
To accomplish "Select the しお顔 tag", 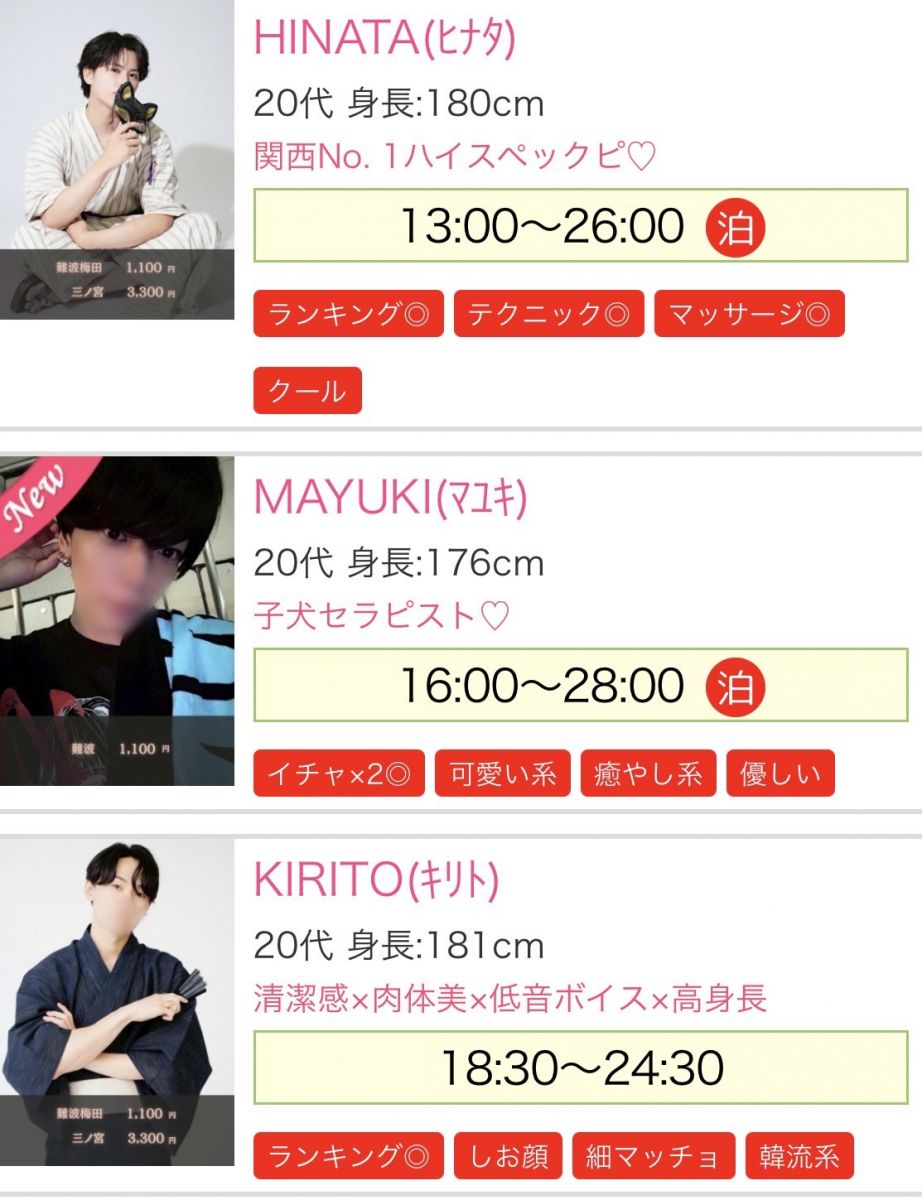I will pyautogui.click(x=508, y=1157).
